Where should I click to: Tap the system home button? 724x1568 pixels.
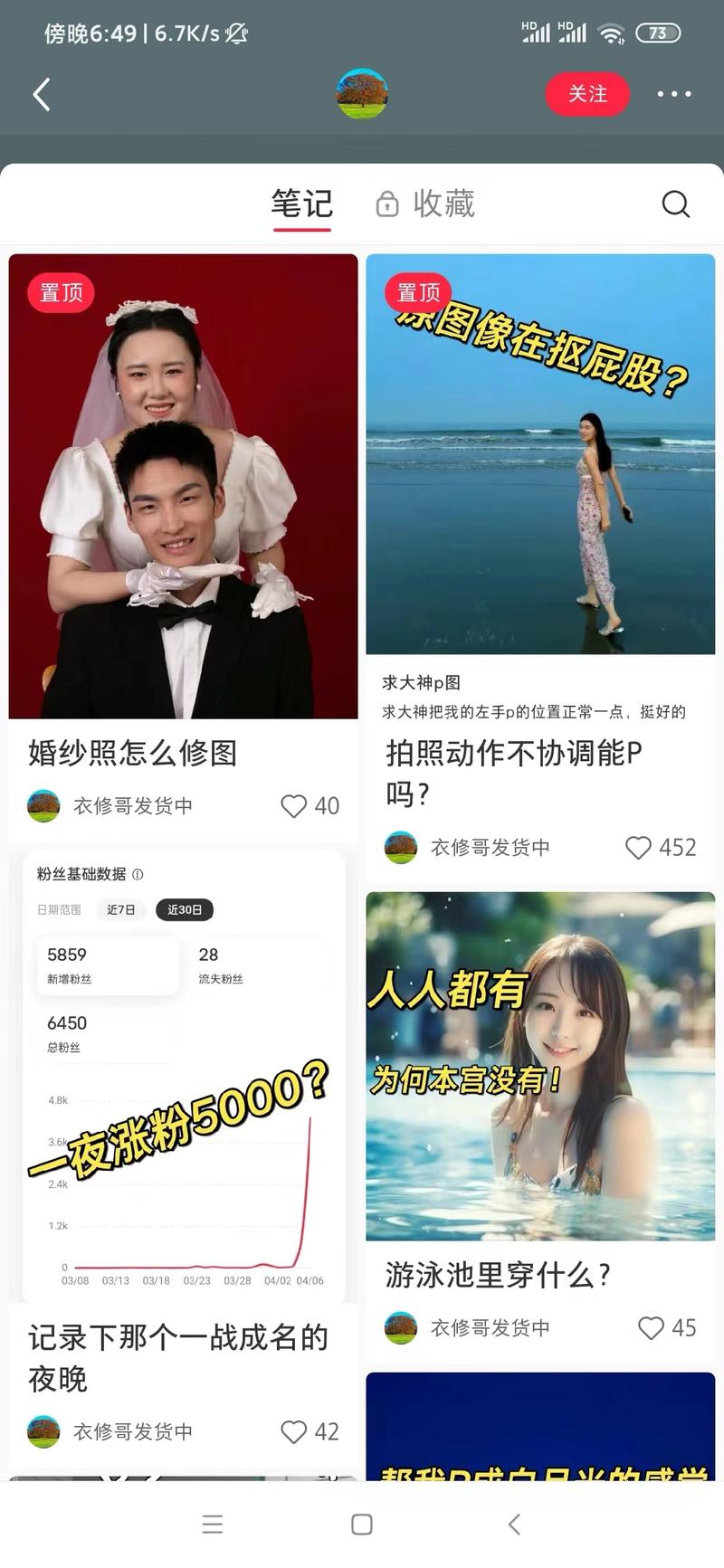pos(362,1525)
